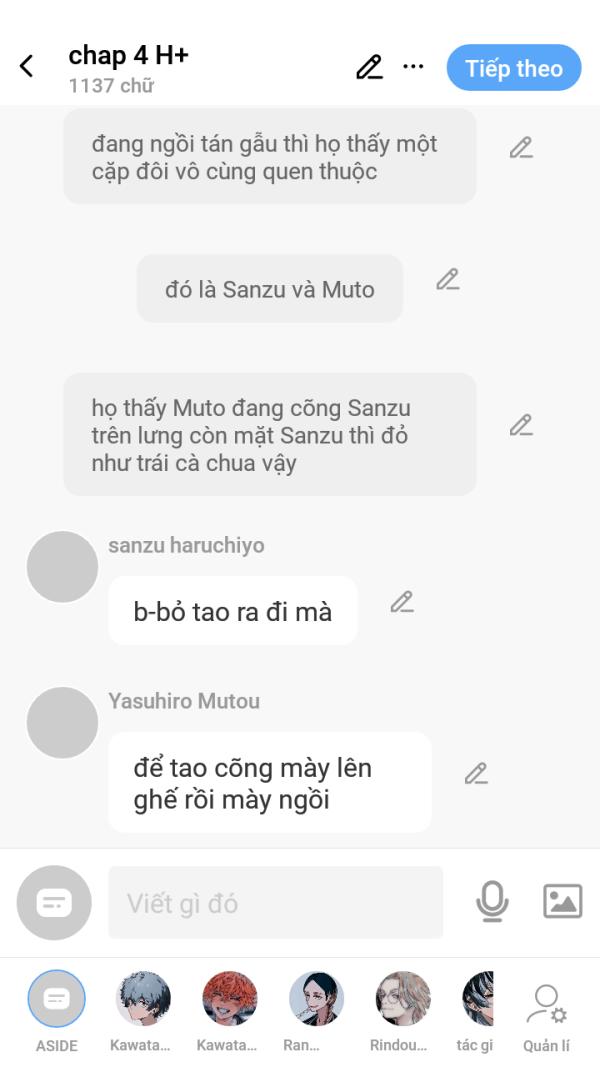Screen dimensions: 600x1067
Task: Edit the 'họ thấy Muto đang cõng' narration
Action: [x=521, y=425]
